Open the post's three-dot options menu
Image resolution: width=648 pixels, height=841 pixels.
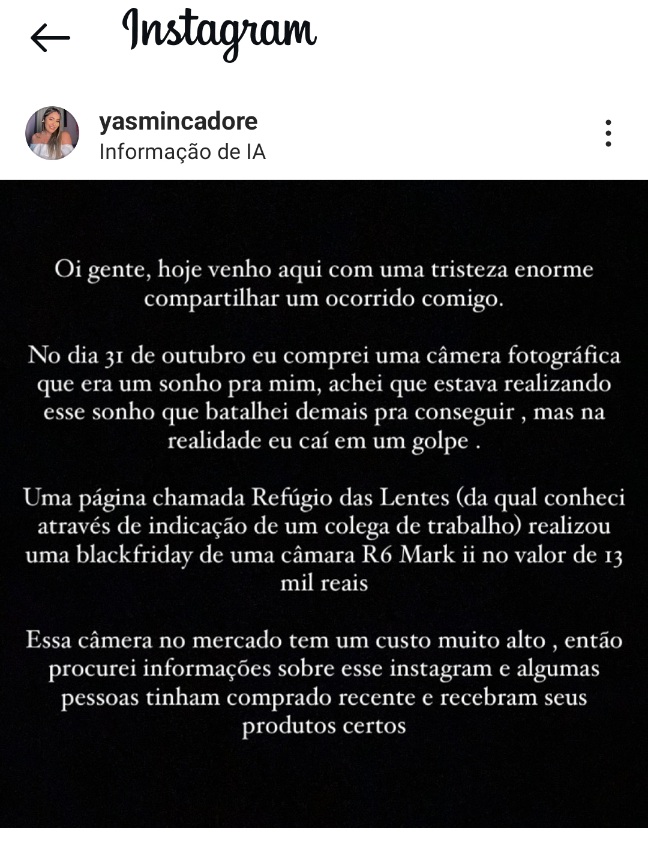[608, 134]
